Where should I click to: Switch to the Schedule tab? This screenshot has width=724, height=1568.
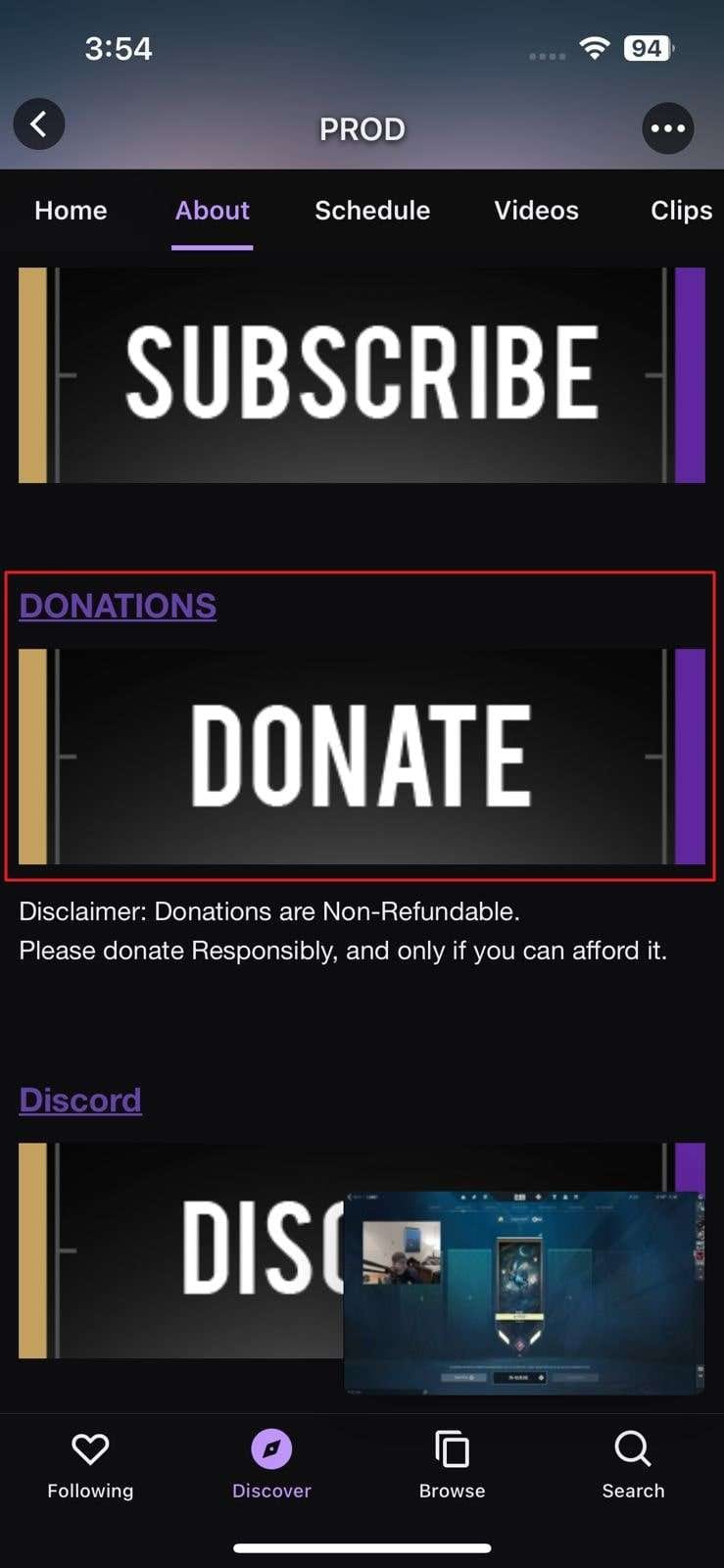point(372,211)
